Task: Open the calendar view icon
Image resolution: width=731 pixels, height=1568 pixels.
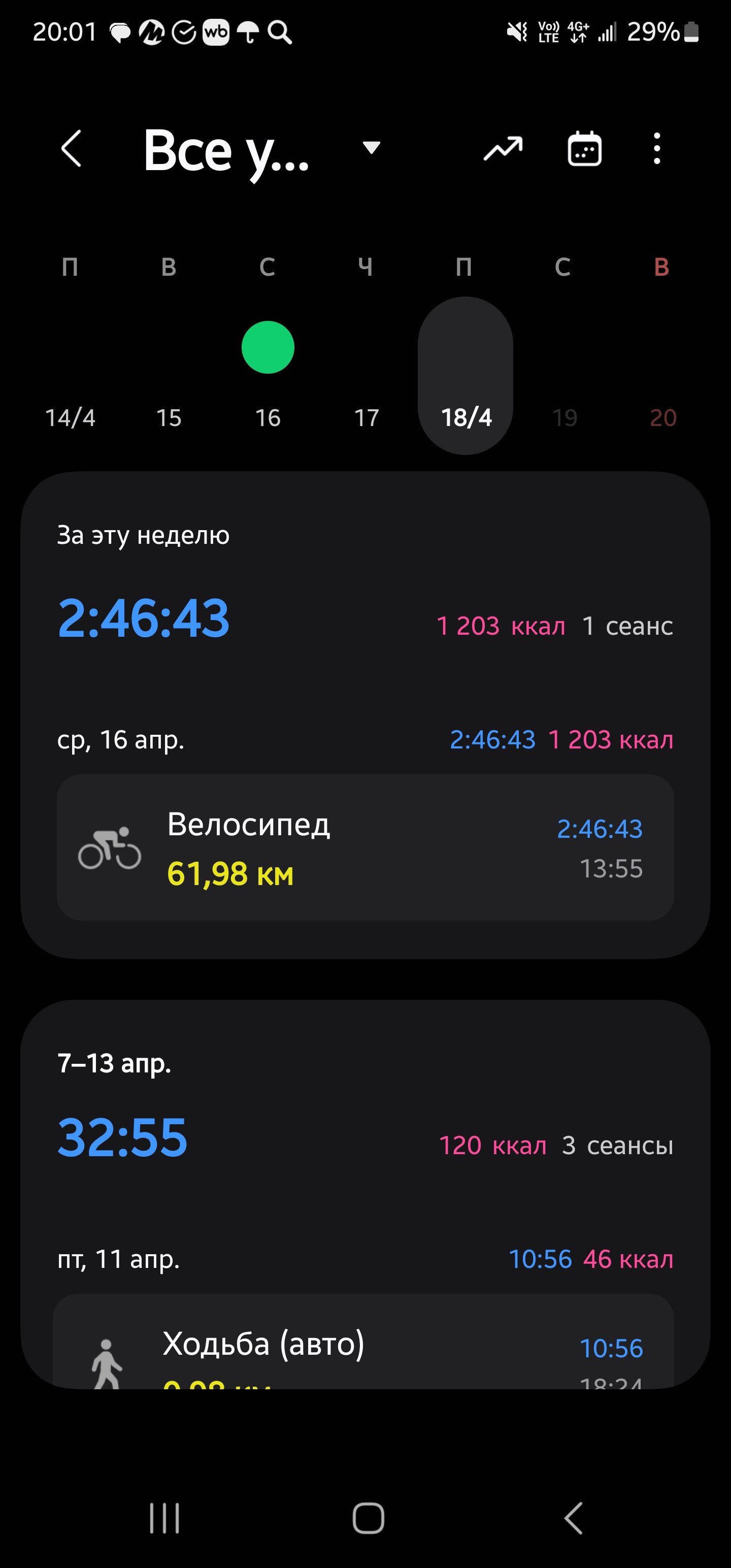Action: 584,148
